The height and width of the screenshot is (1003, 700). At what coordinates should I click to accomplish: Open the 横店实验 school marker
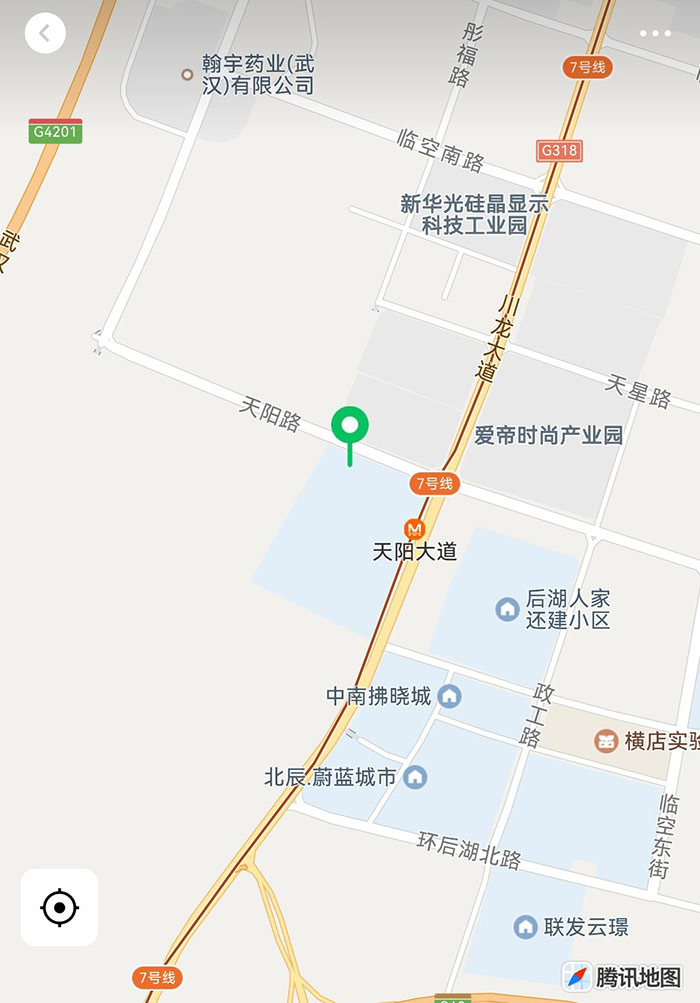tap(606, 741)
